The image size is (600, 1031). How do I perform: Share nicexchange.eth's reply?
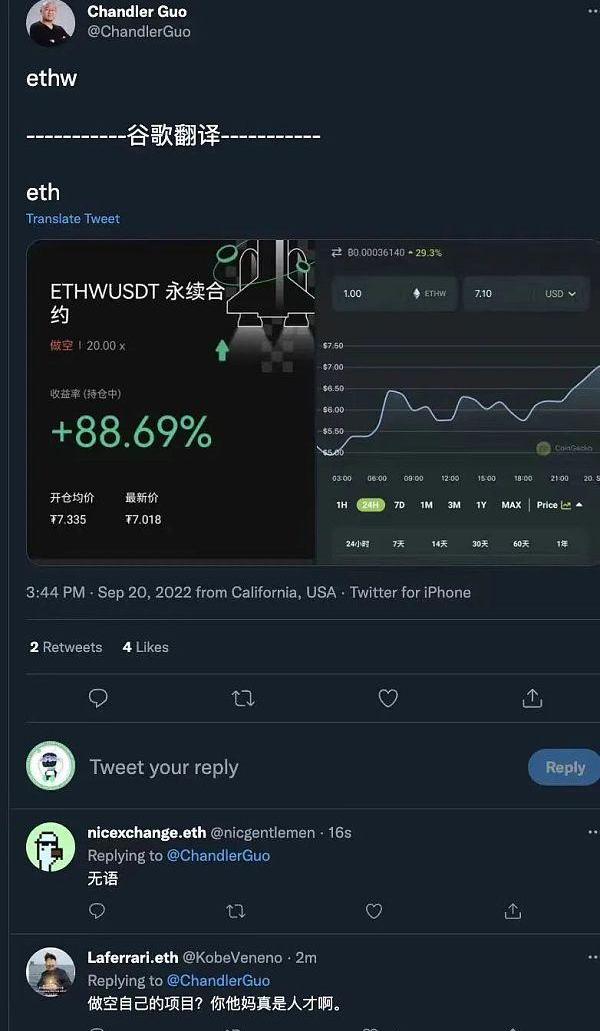point(513,911)
